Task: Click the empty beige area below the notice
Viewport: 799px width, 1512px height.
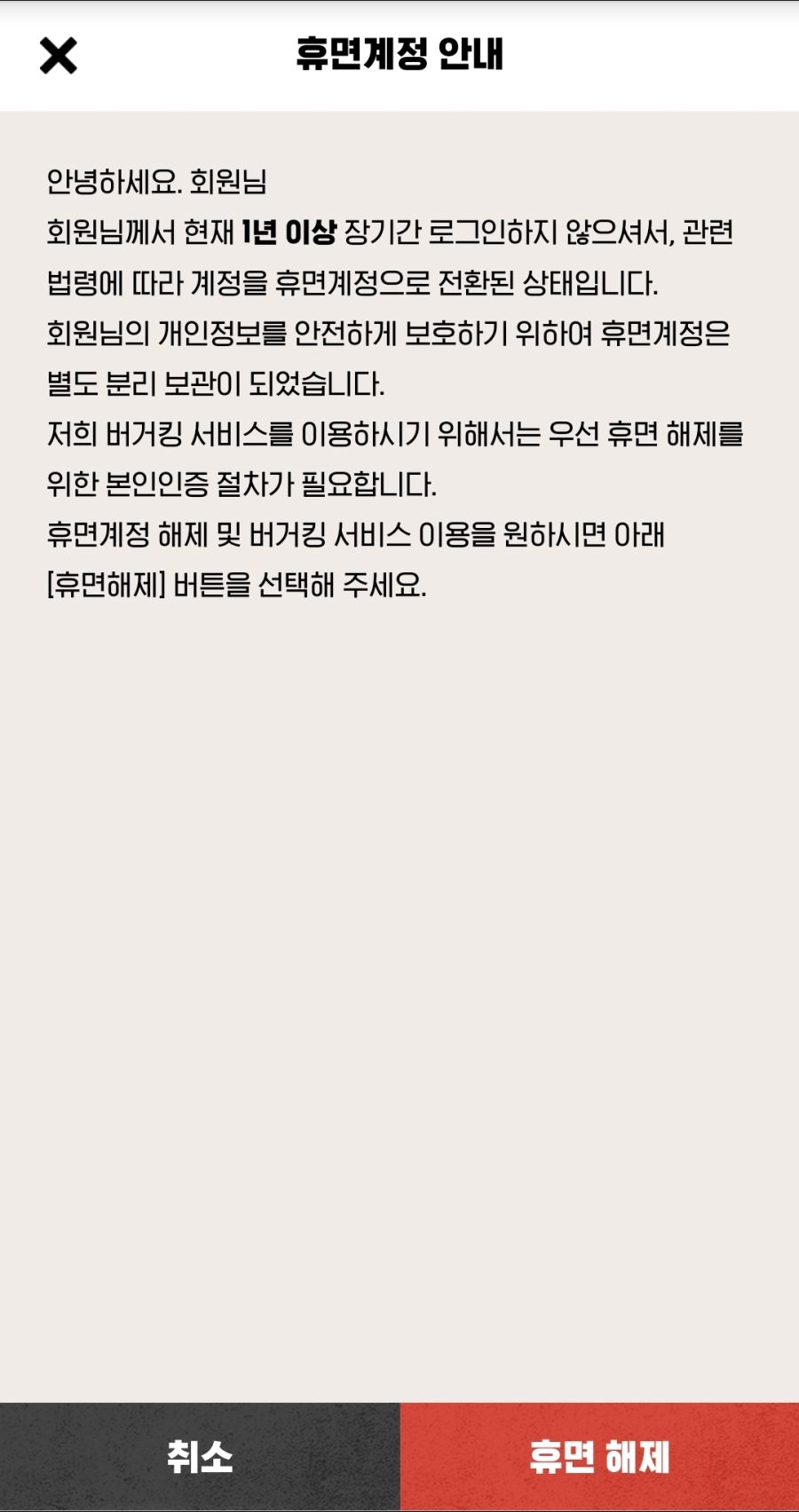Action: pyautogui.click(x=399, y=976)
